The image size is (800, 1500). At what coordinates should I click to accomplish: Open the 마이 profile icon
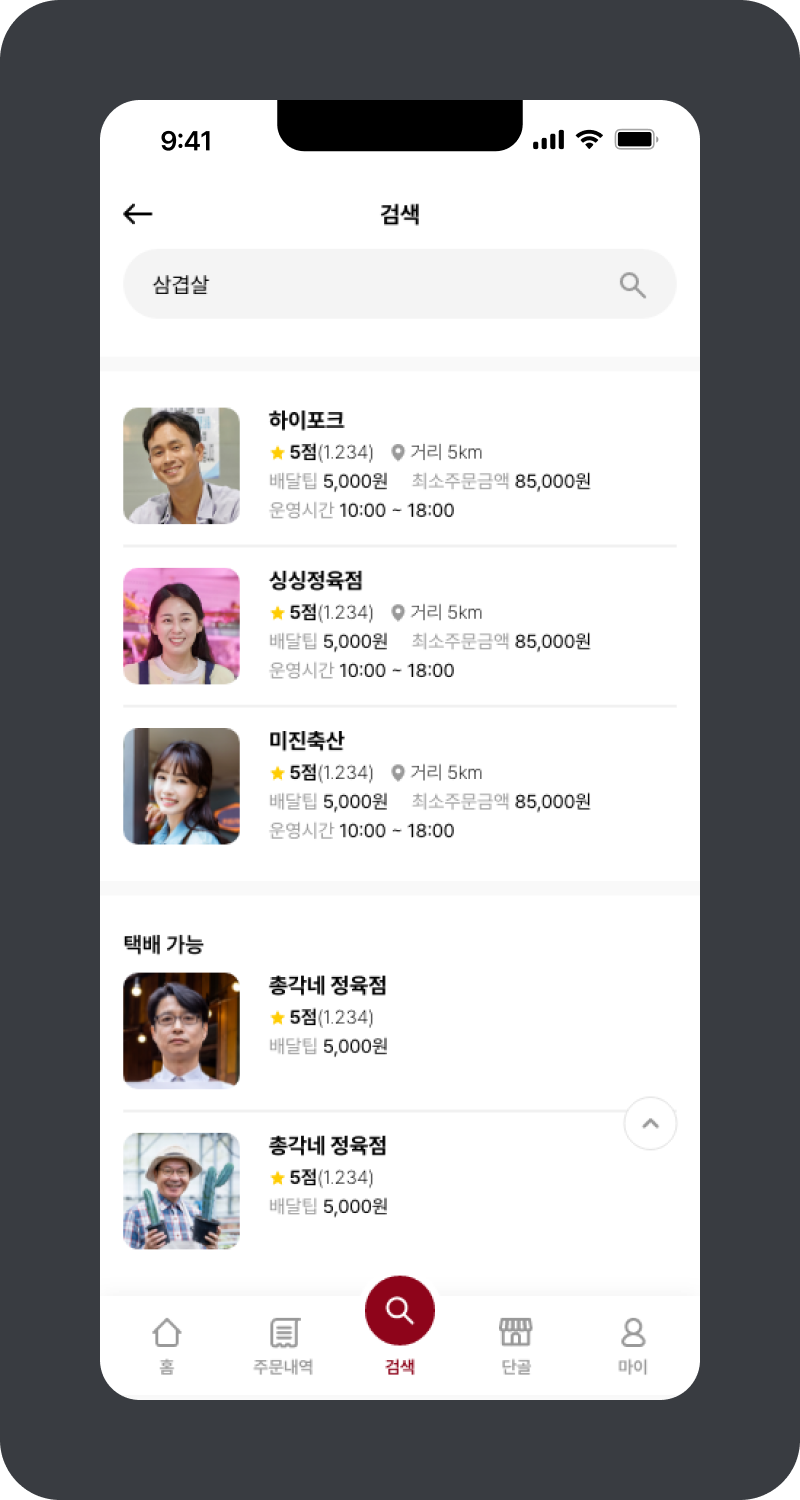(x=632, y=1333)
